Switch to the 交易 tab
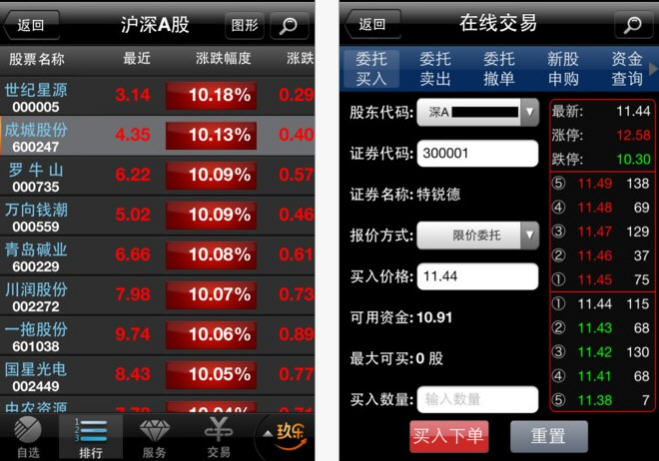 (218, 438)
